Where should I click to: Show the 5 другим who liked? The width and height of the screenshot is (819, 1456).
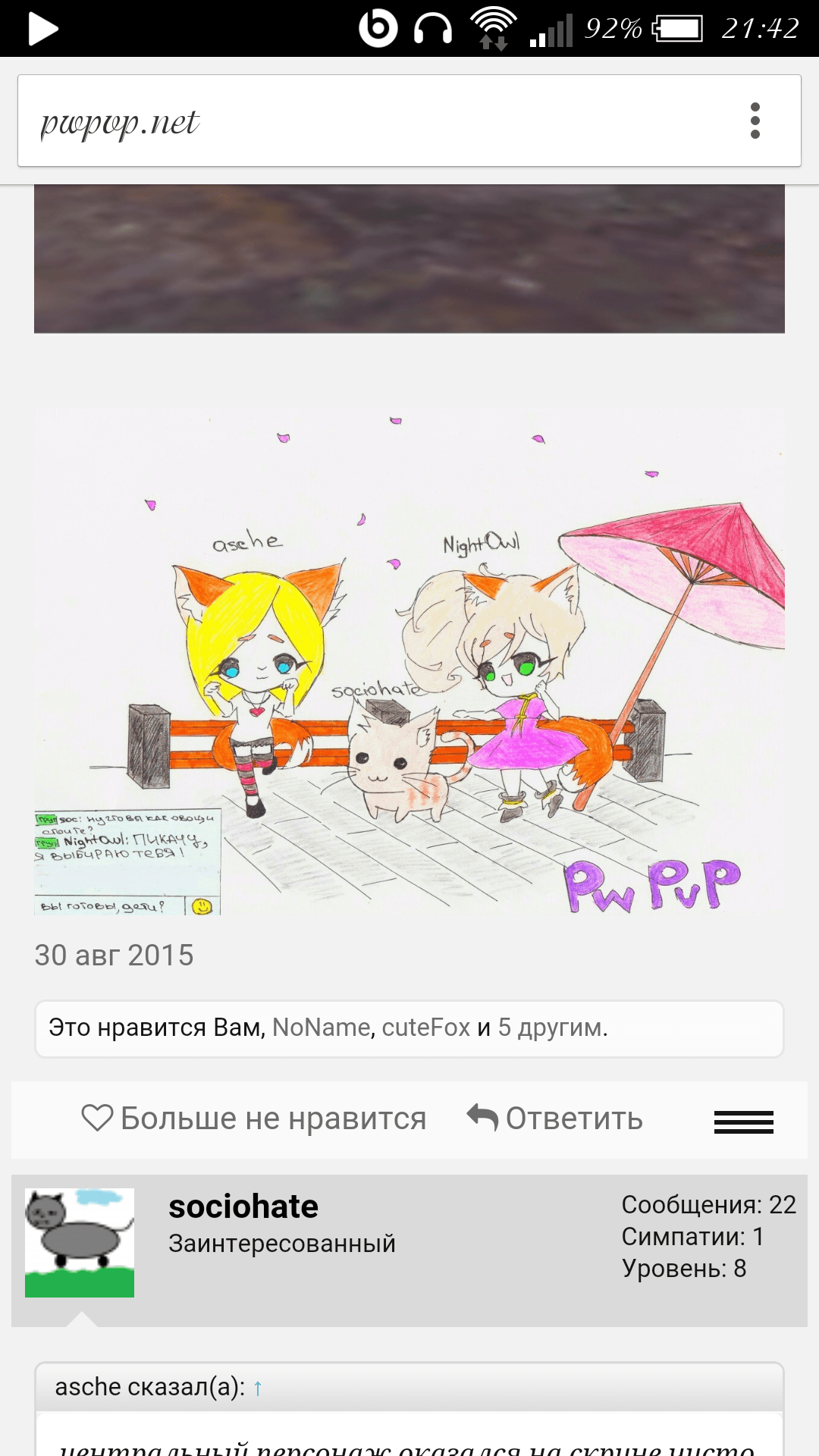click(552, 1028)
